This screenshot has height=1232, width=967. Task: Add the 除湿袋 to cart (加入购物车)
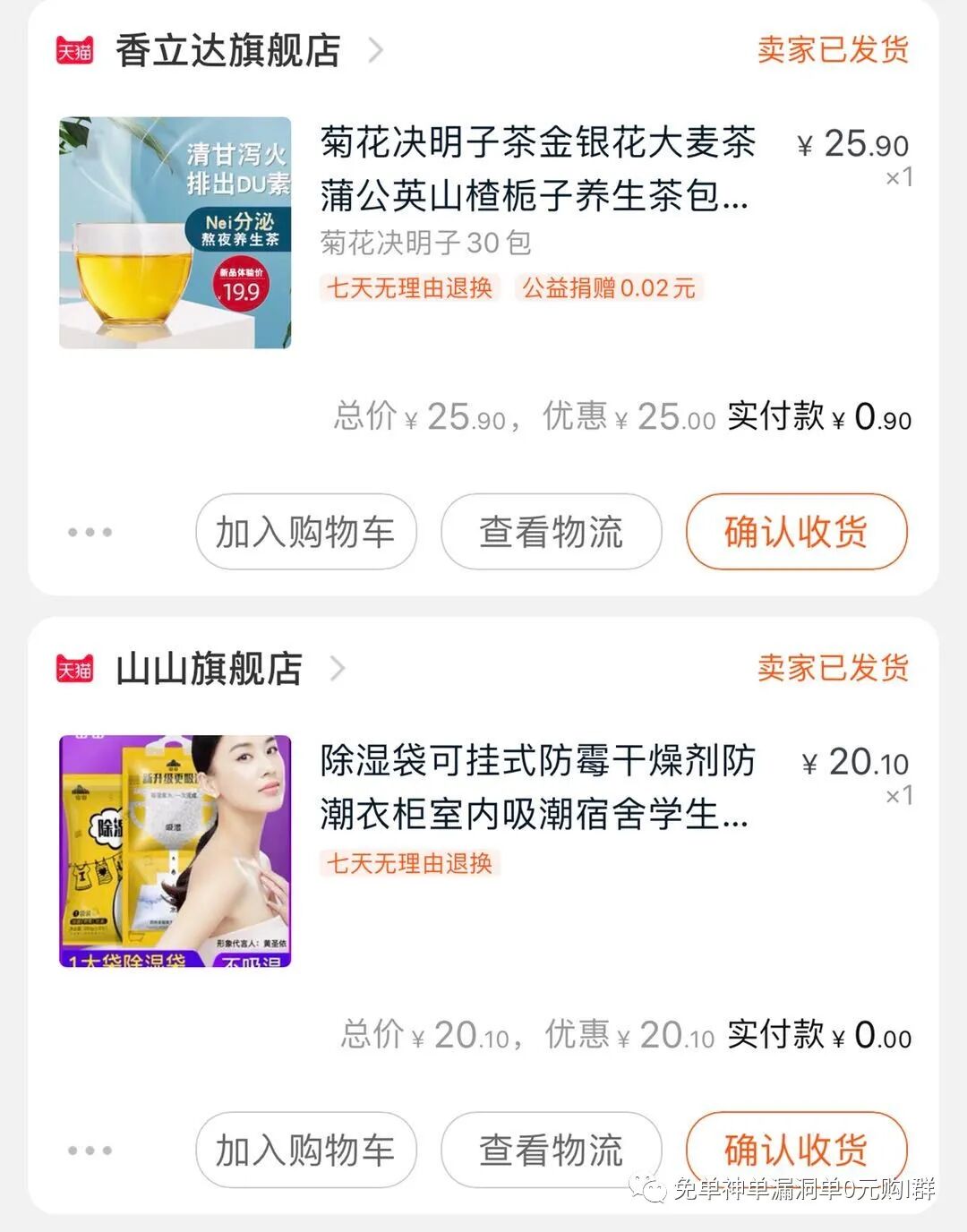(306, 1151)
